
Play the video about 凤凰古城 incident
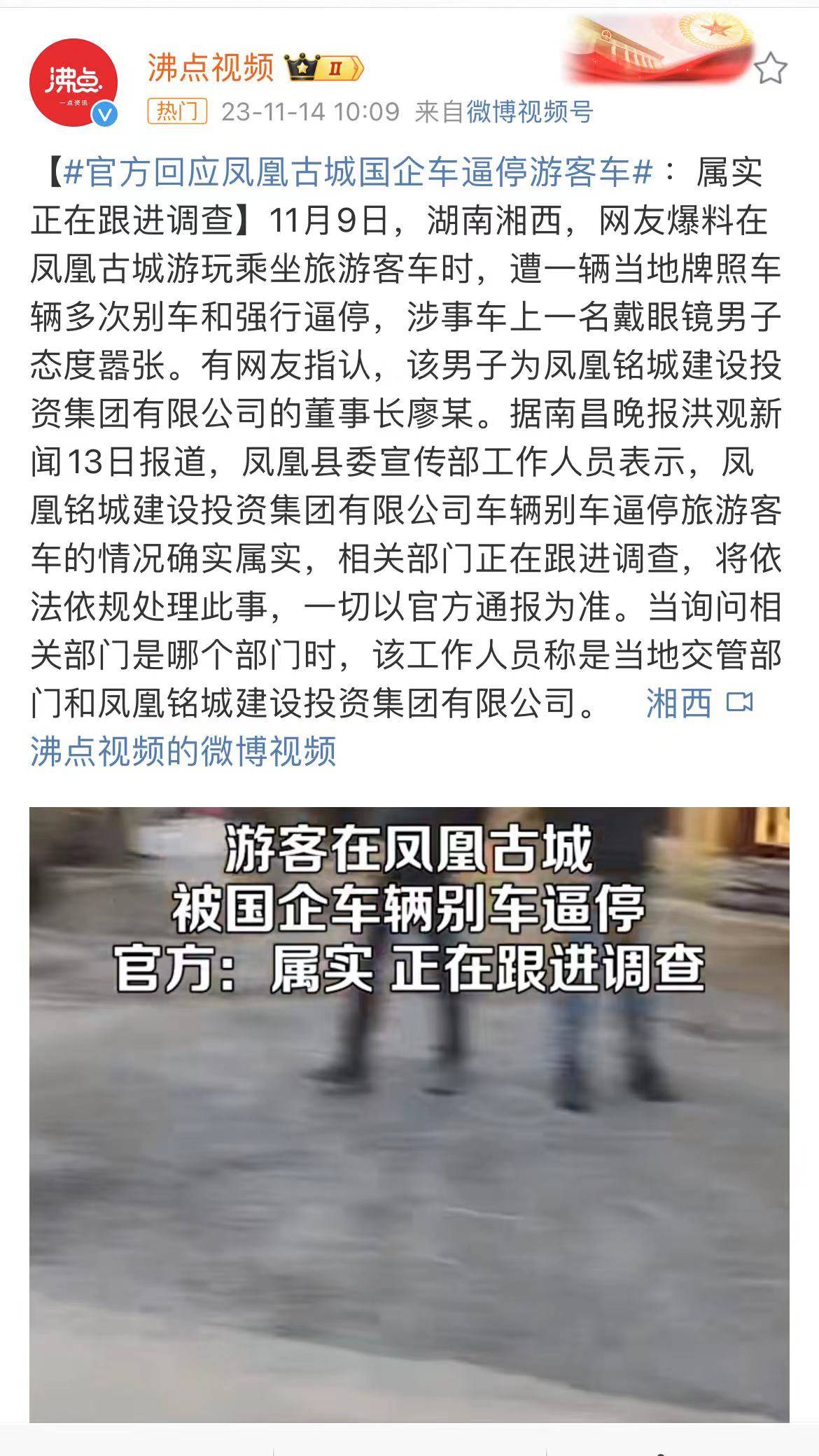(409, 1113)
